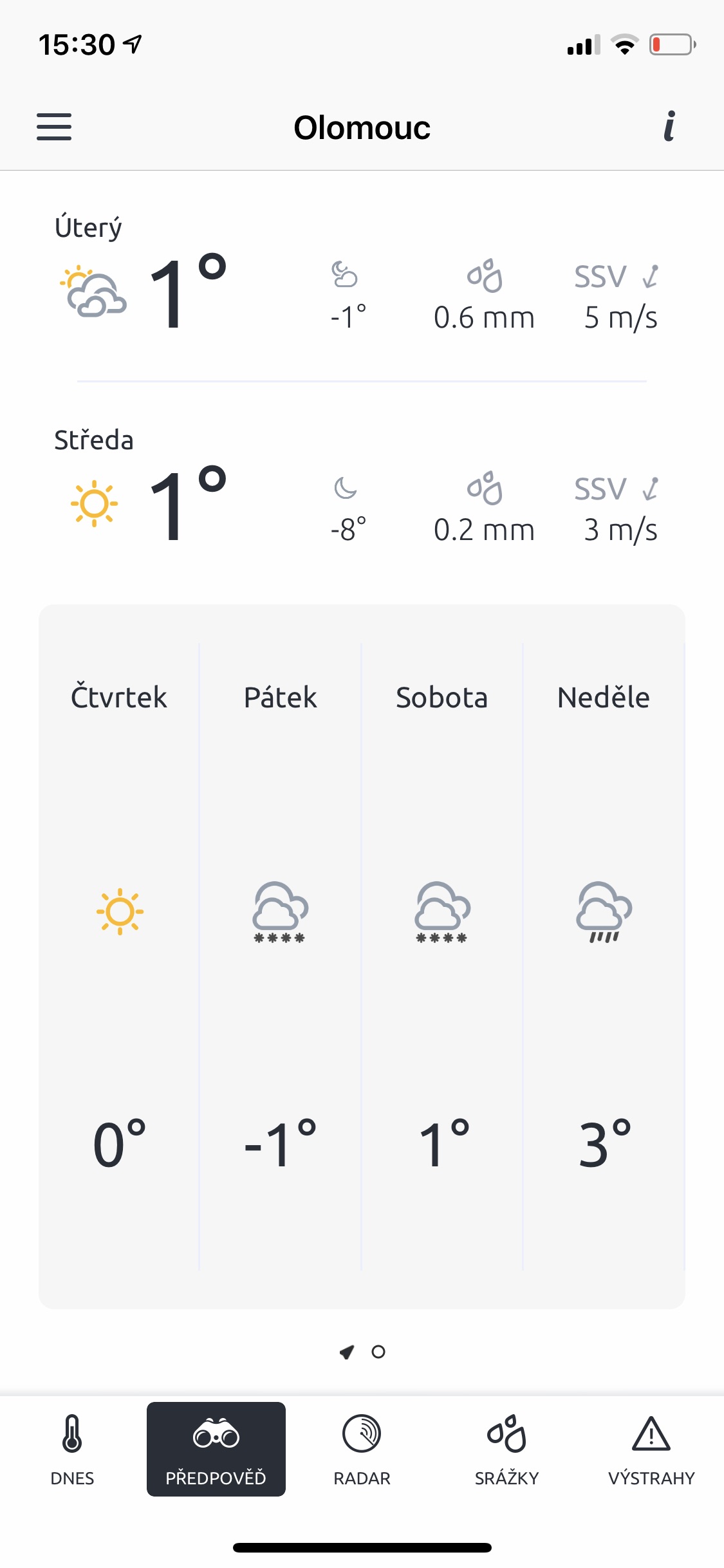Viewport: 724px width, 1568px height.
Task: Tap the info icon in header
Action: (669, 127)
